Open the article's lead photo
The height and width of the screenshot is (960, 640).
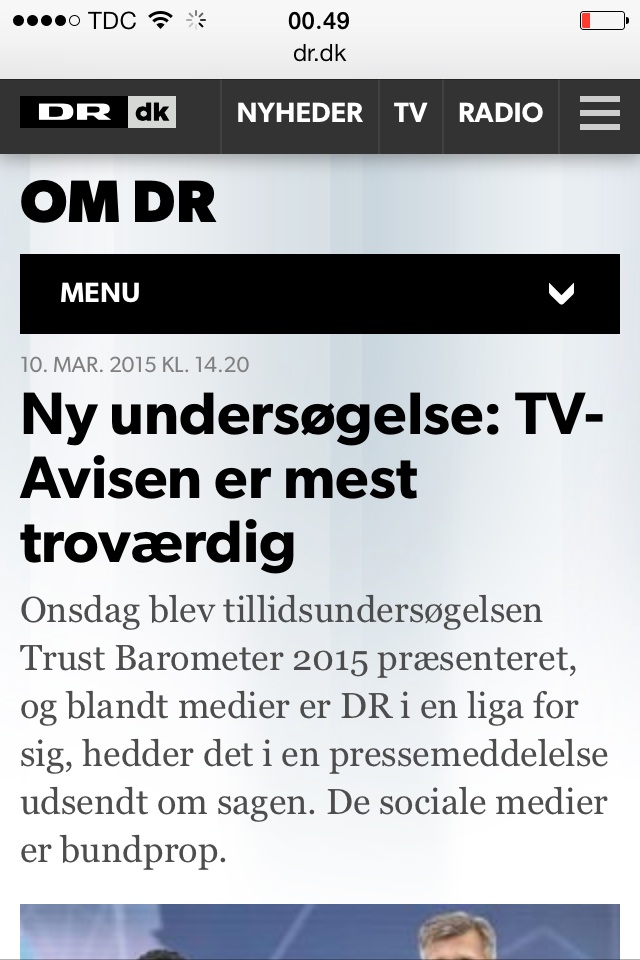pyautogui.click(x=320, y=931)
